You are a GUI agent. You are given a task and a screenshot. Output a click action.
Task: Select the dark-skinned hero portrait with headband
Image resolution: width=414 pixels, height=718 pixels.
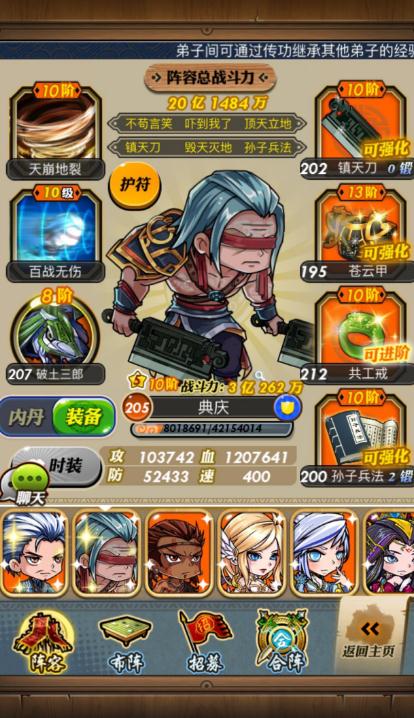point(180,553)
